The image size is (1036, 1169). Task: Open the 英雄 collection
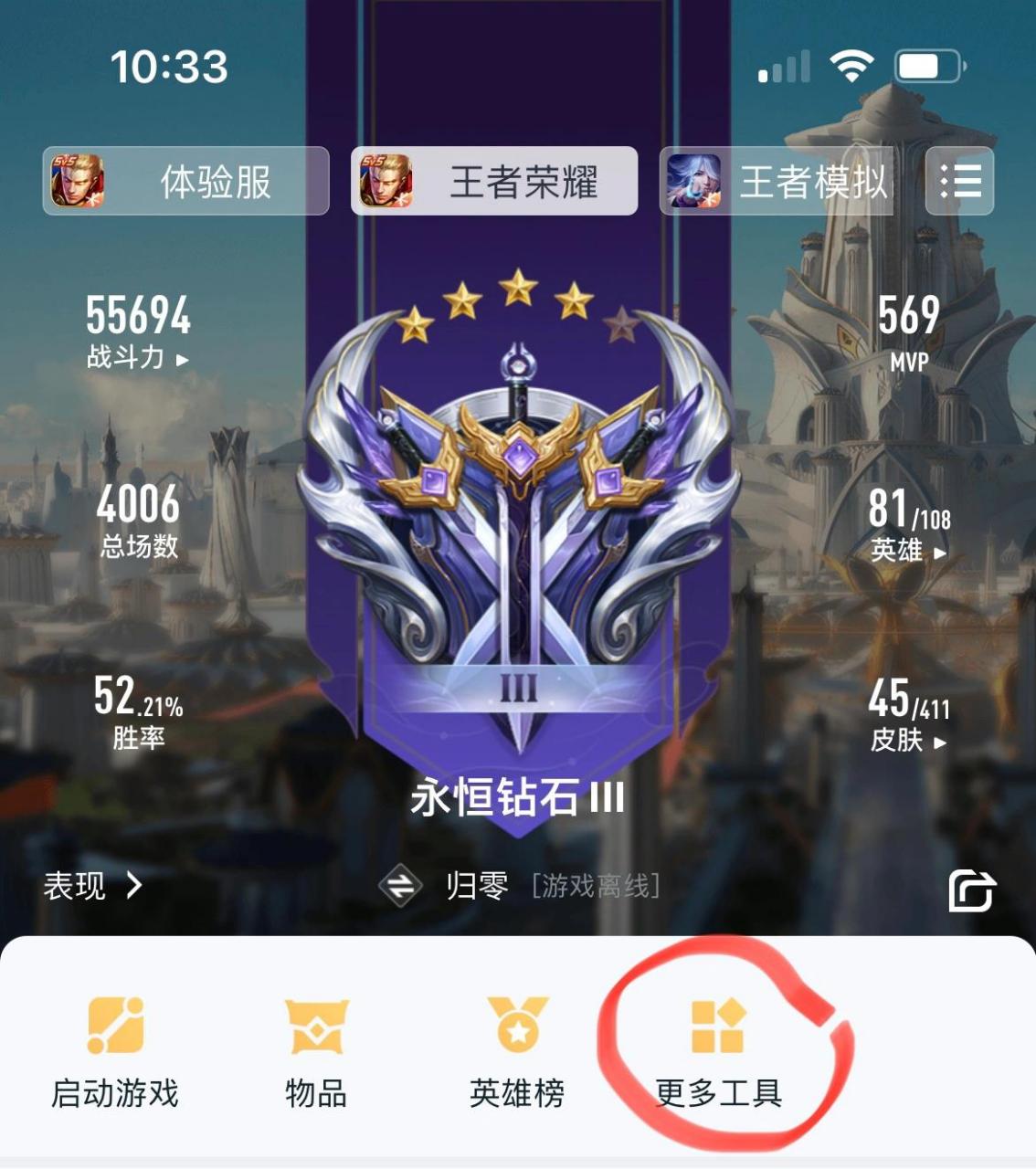(909, 527)
